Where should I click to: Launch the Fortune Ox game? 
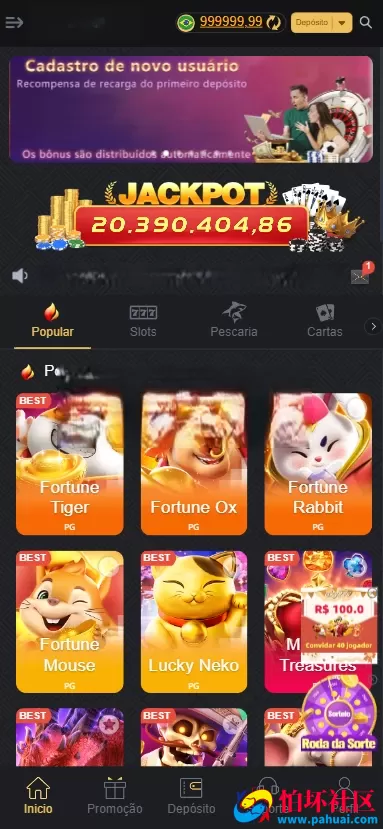pyautogui.click(x=194, y=464)
